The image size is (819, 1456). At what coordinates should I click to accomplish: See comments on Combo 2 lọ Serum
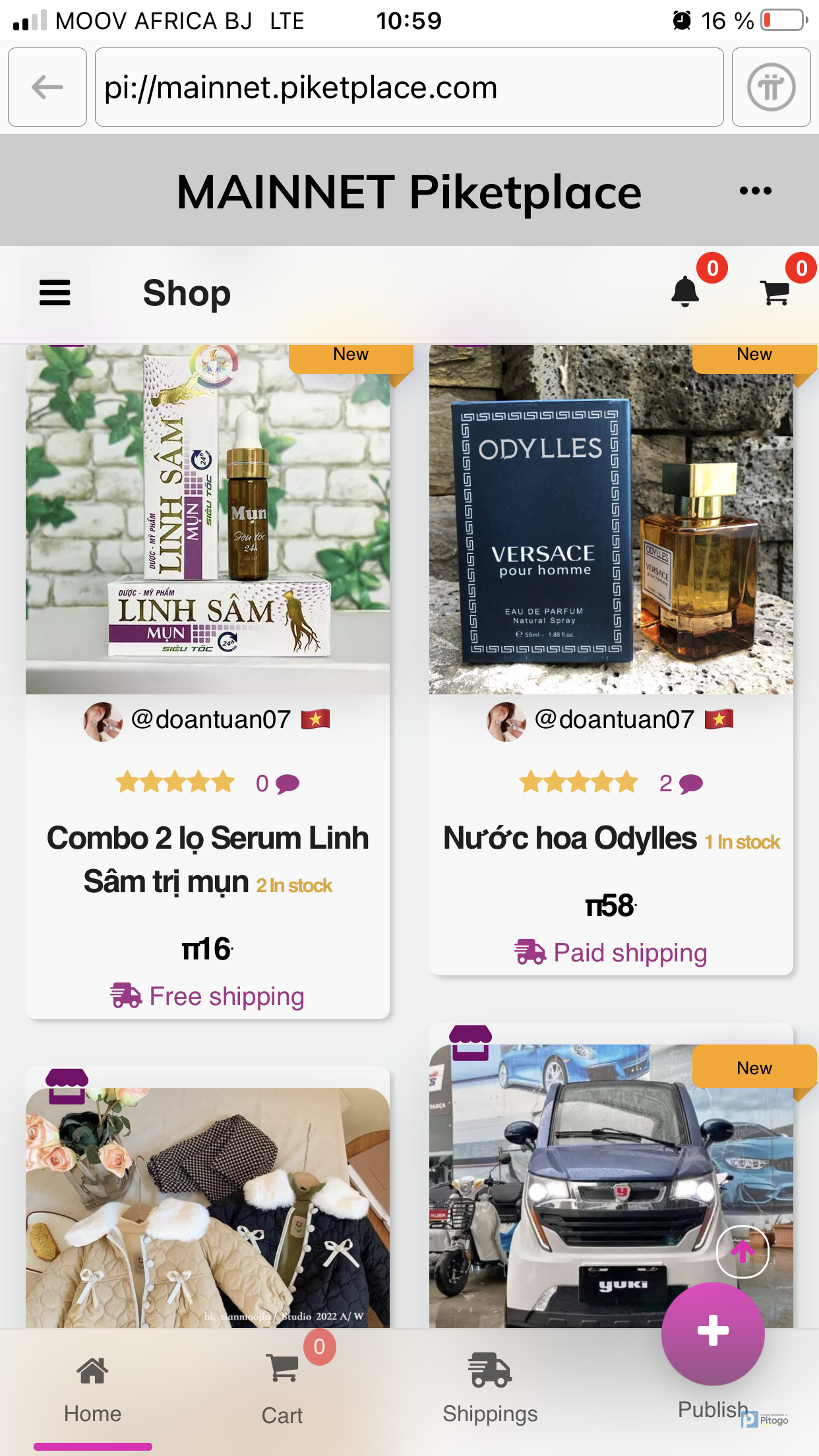click(x=278, y=783)
